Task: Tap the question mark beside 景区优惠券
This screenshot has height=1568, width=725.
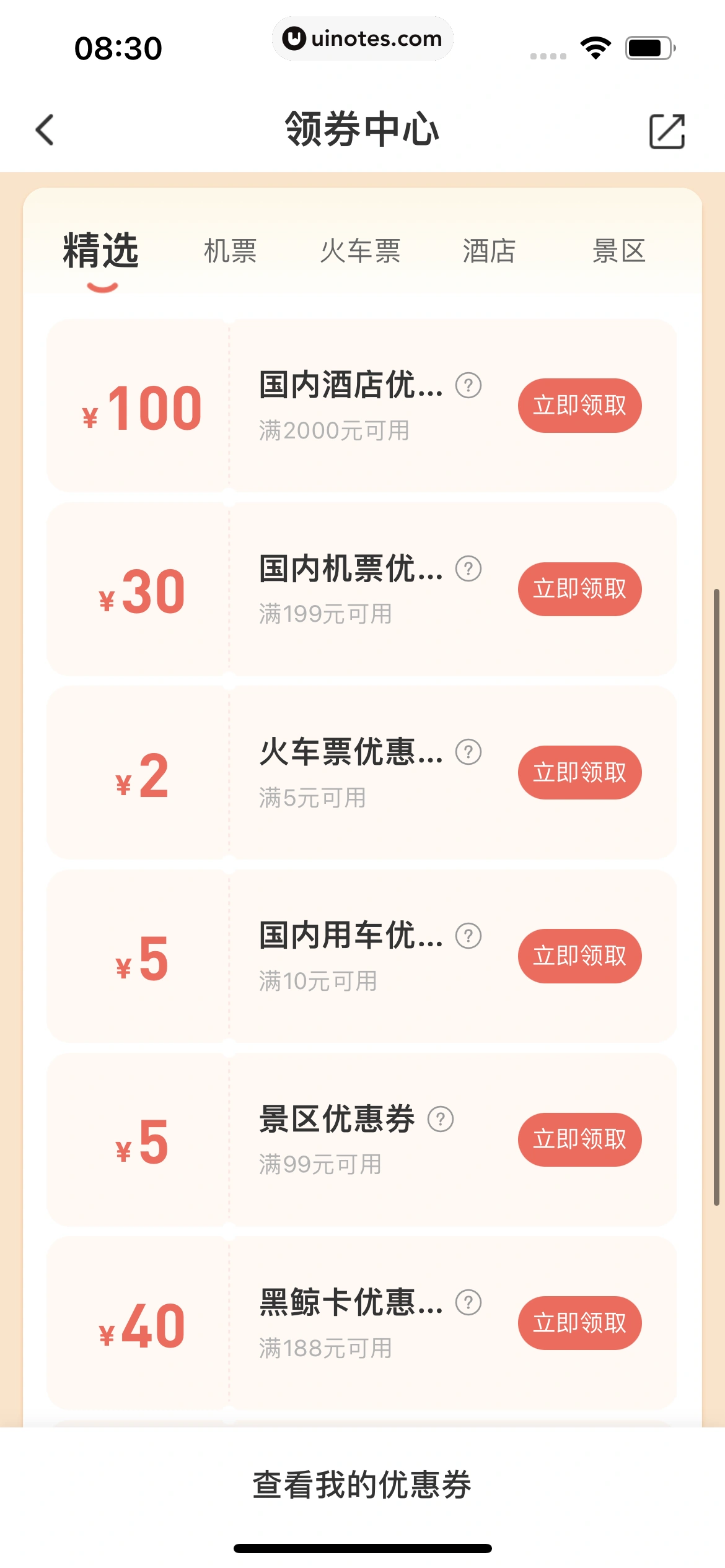Action: pos(441,1119)
